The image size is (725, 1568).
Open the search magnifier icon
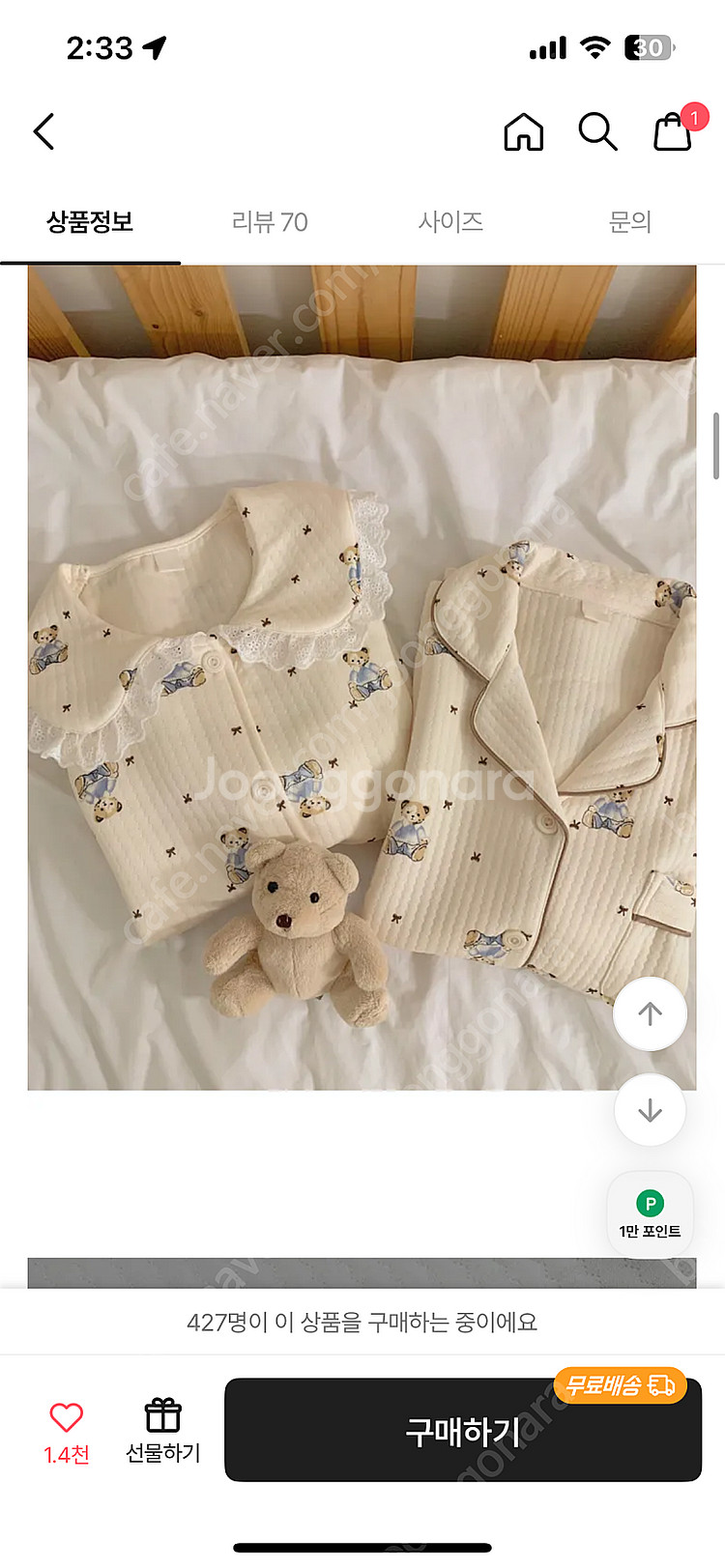597,131
